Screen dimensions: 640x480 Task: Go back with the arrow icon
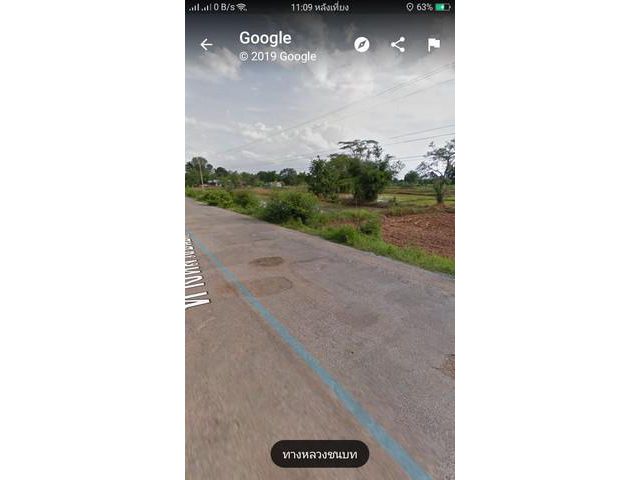pos(206,45)
